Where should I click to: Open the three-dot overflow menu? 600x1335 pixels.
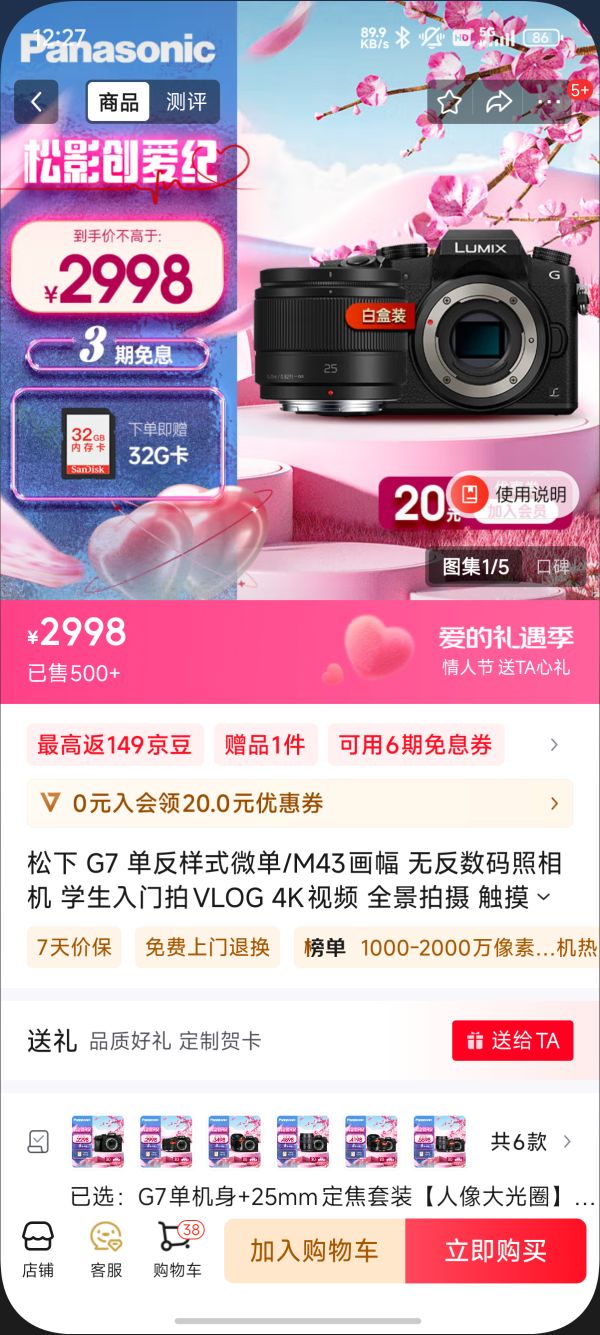point(549,102)
